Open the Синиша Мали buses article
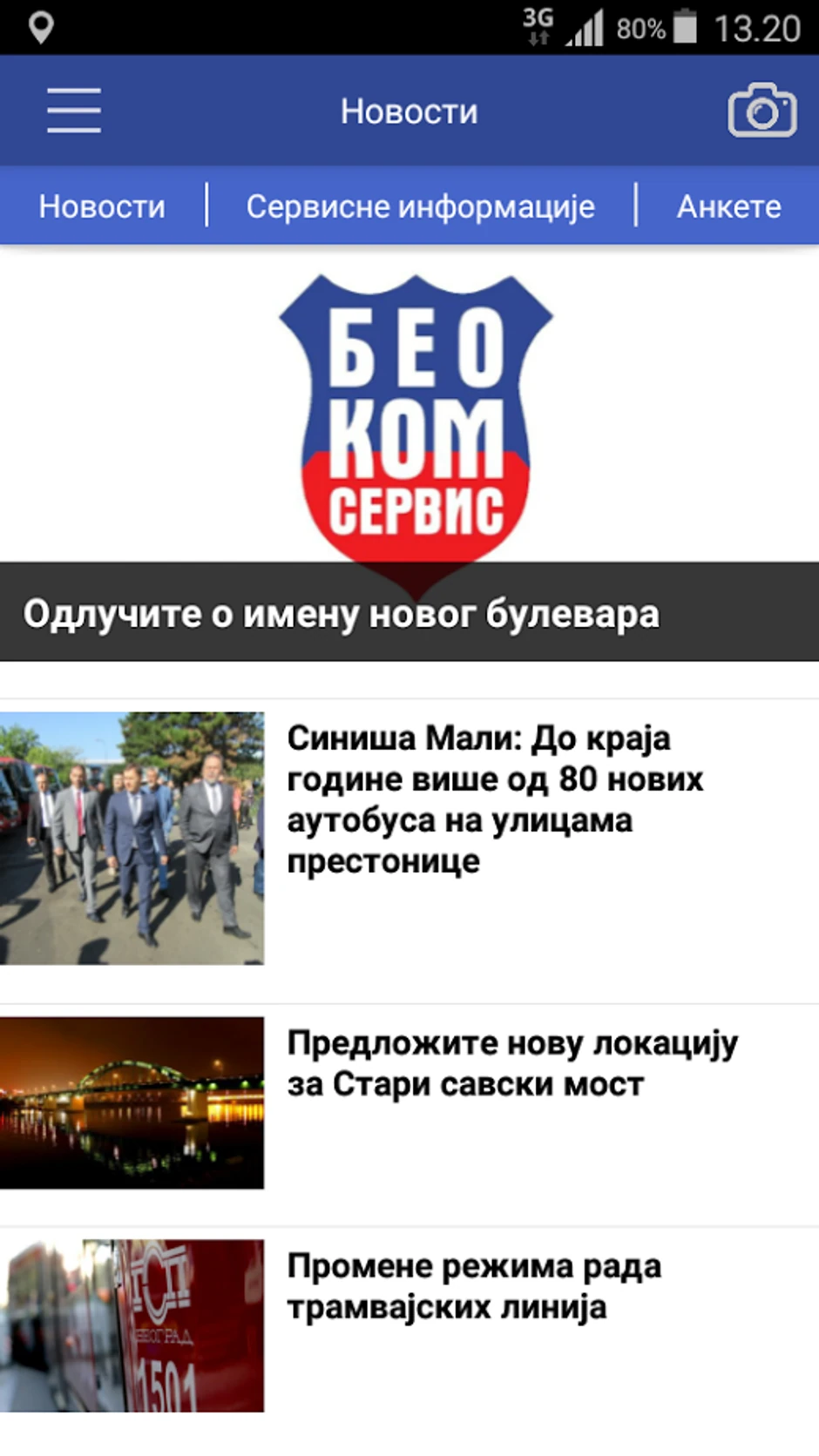Screen dimensions: 819x1456 pyautogui.click(x=494, y=799)
